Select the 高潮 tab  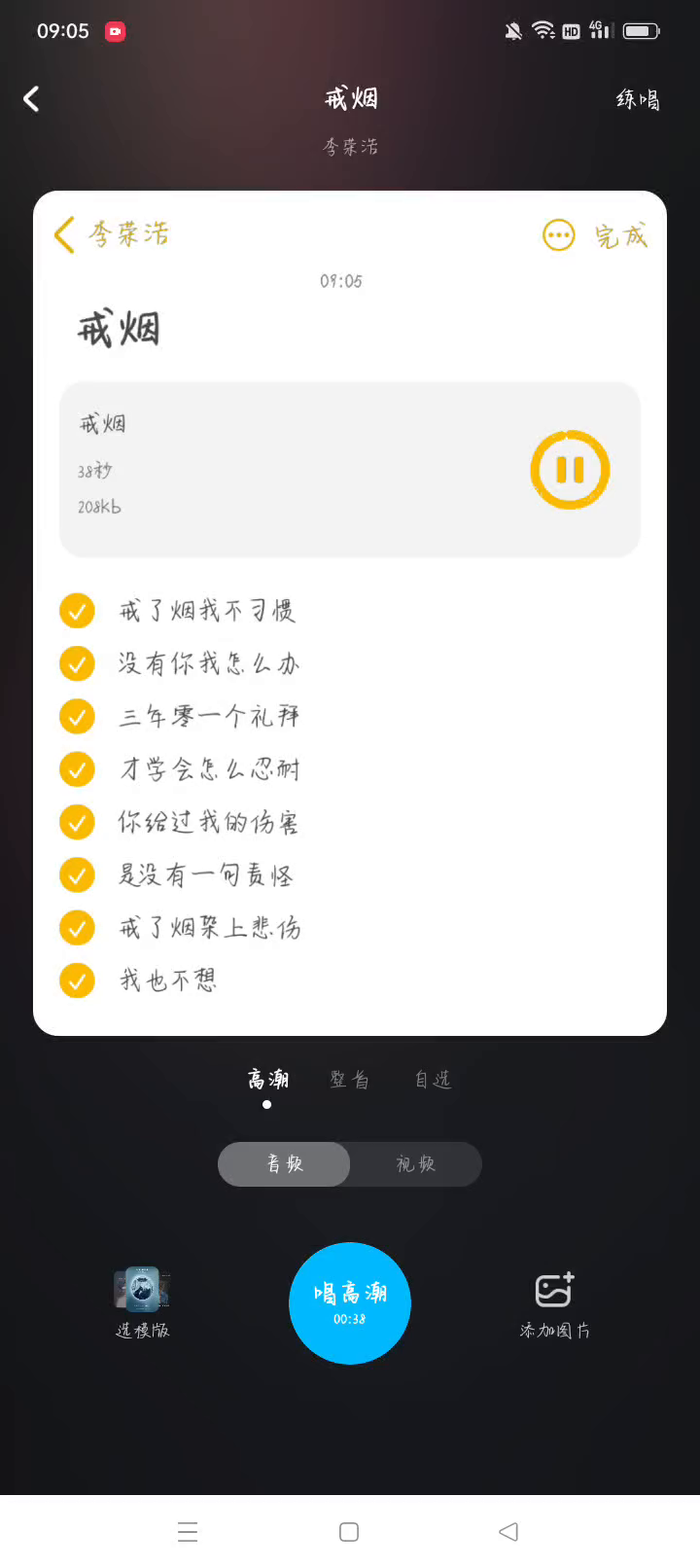(267, 1080)
